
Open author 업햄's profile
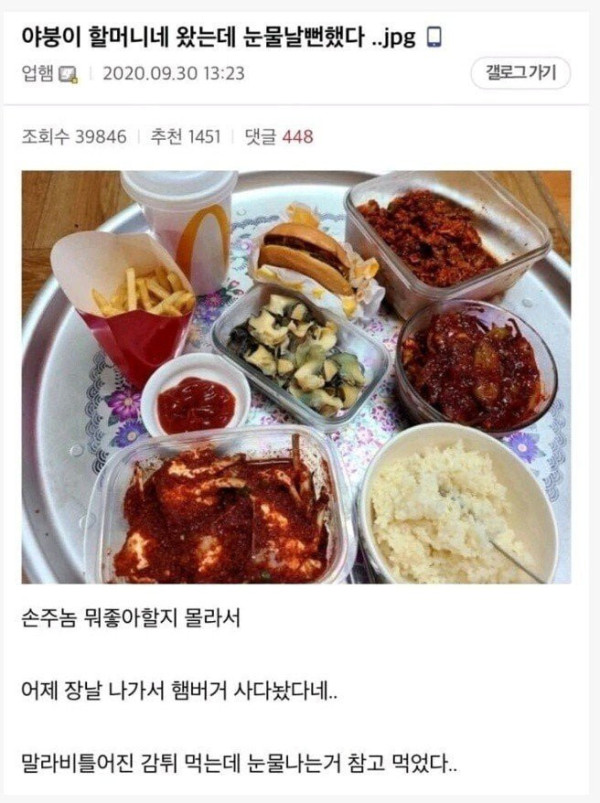pos(39,74)
